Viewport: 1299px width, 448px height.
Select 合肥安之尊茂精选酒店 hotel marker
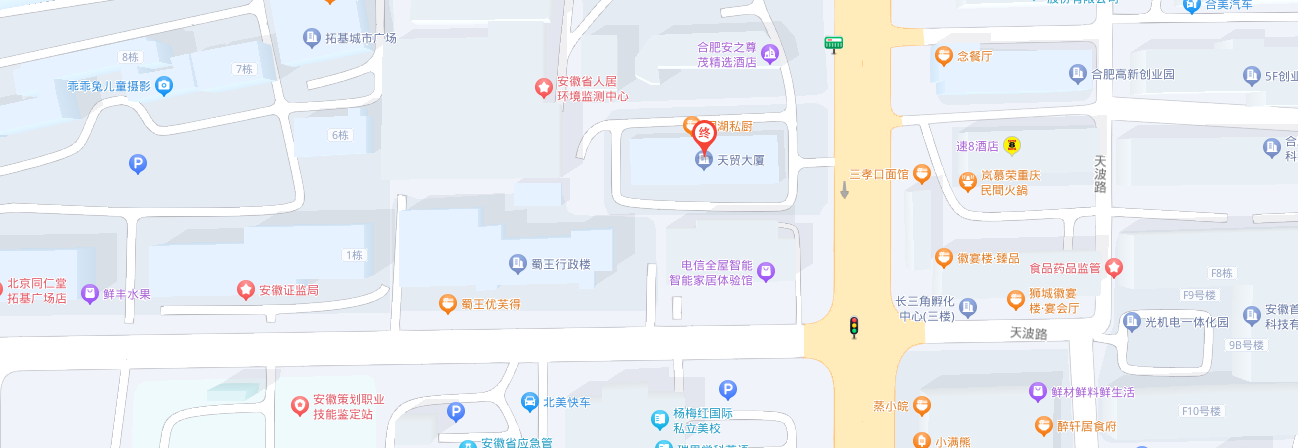(769, 53)
